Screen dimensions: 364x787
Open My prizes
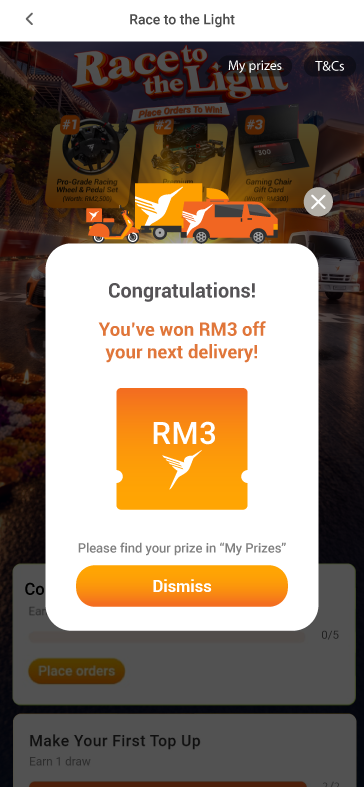255,66
